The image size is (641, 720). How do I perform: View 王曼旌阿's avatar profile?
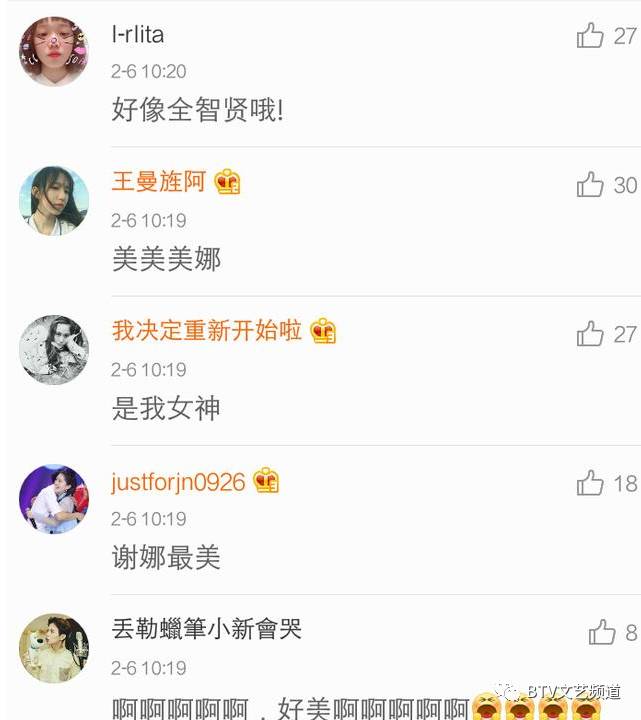[x=54, y=200]
